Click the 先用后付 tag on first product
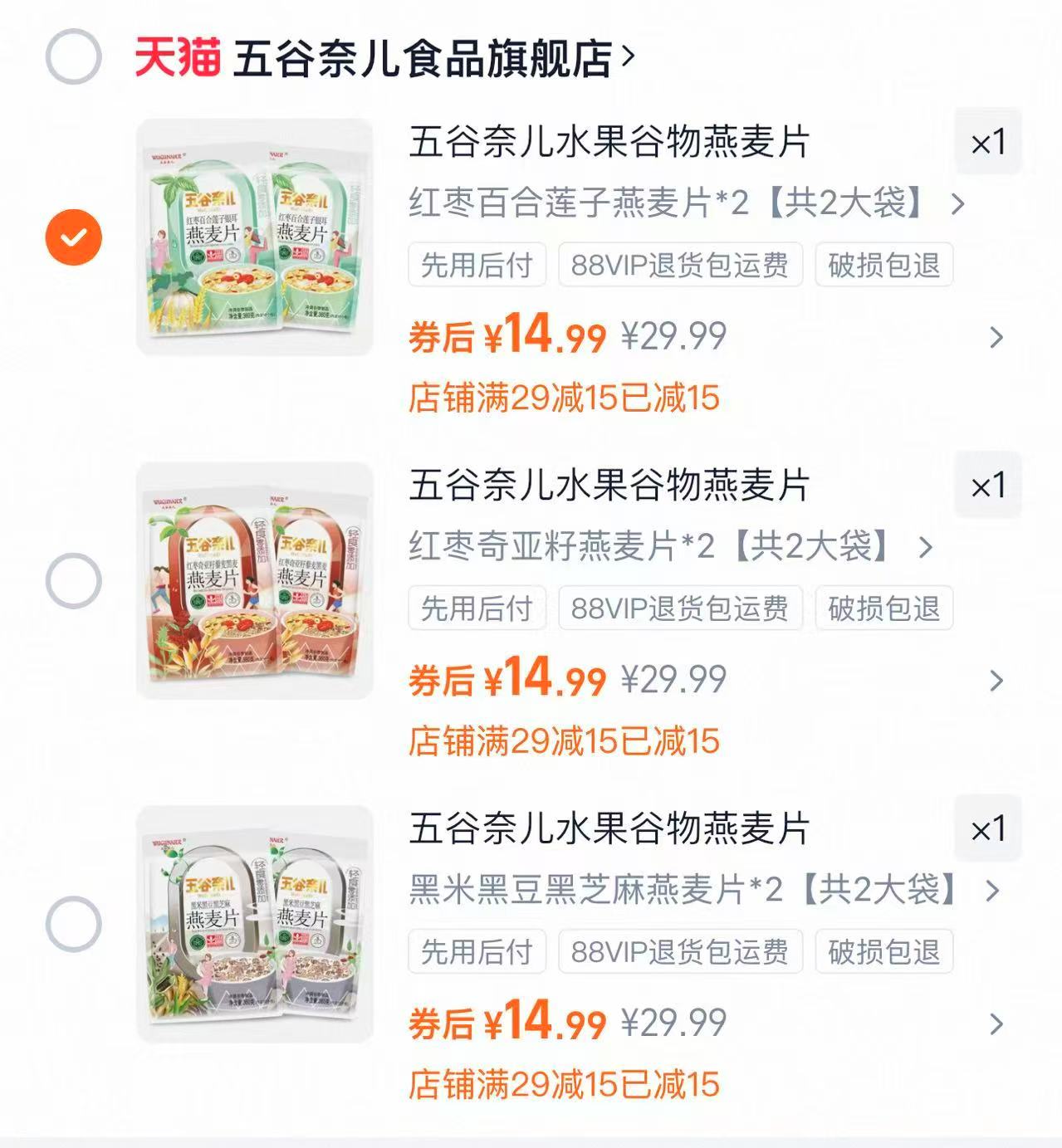The width and height of the screenshot is (1062, 1148). coord(477,264)
